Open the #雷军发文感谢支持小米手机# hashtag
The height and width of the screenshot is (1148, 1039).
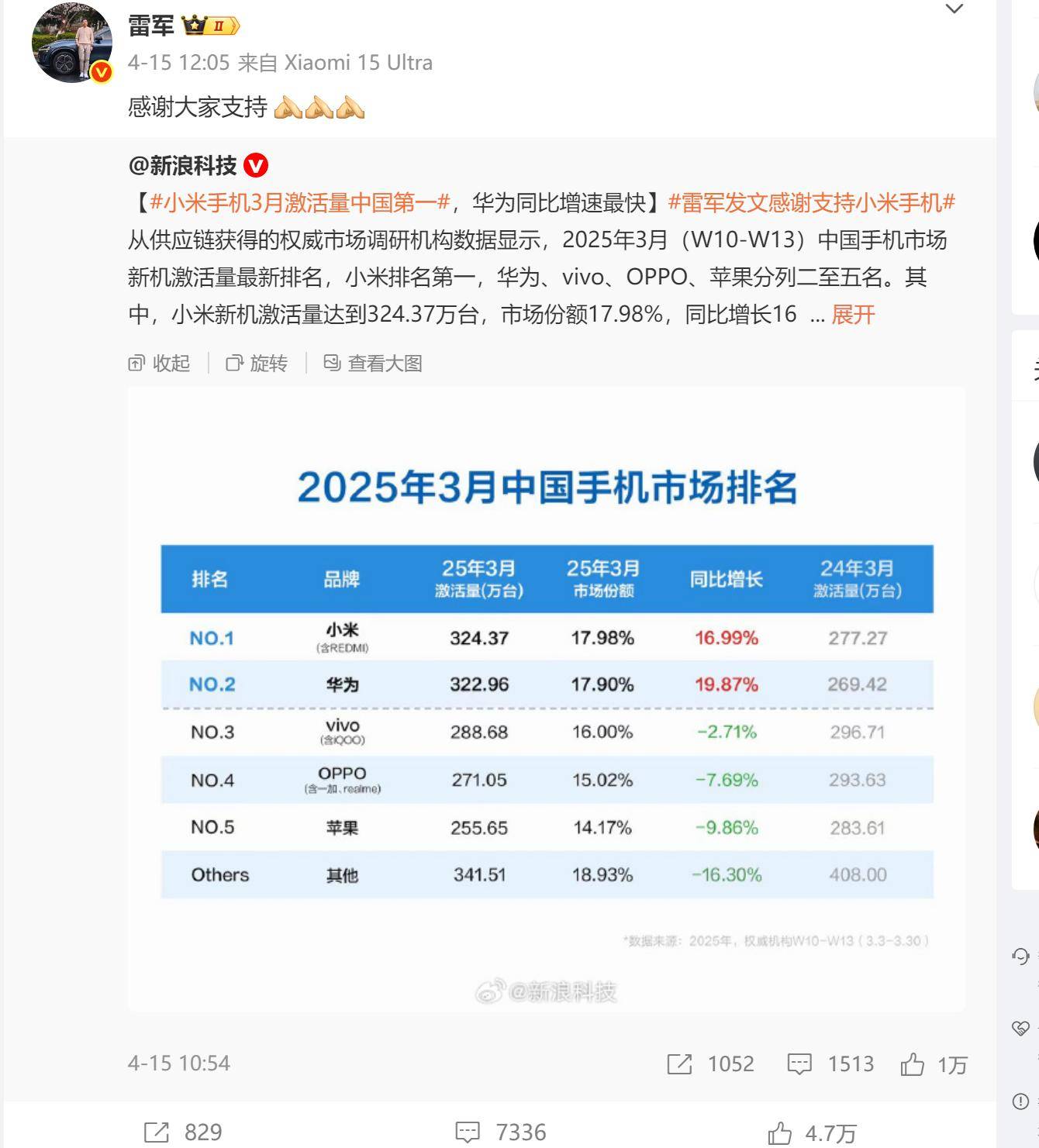click(811, 203)
